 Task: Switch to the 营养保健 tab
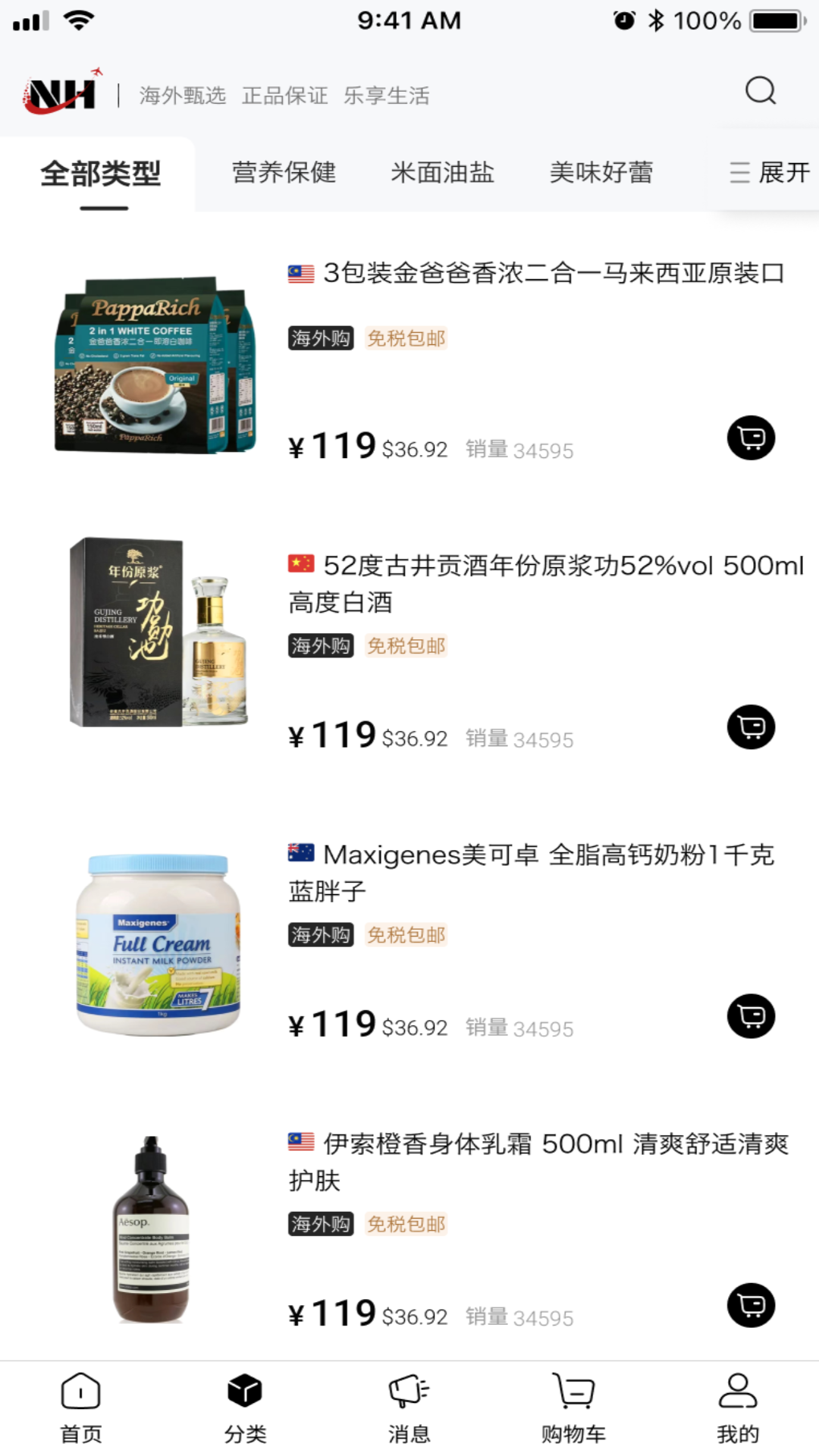click(284, 172)
